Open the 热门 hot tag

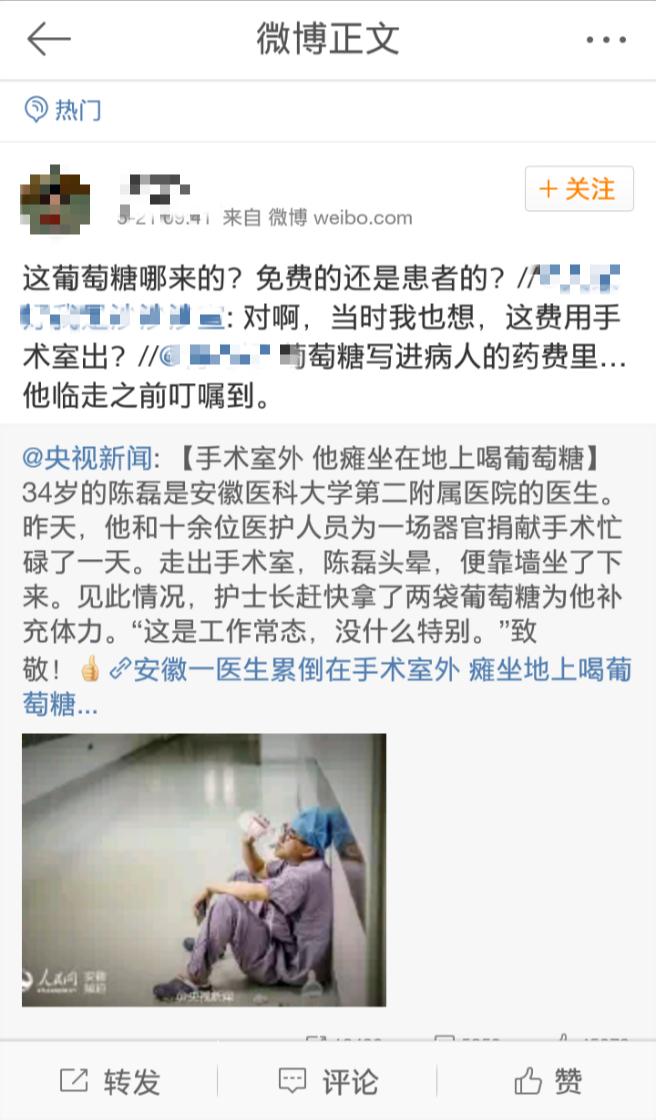tap(63, 110)
